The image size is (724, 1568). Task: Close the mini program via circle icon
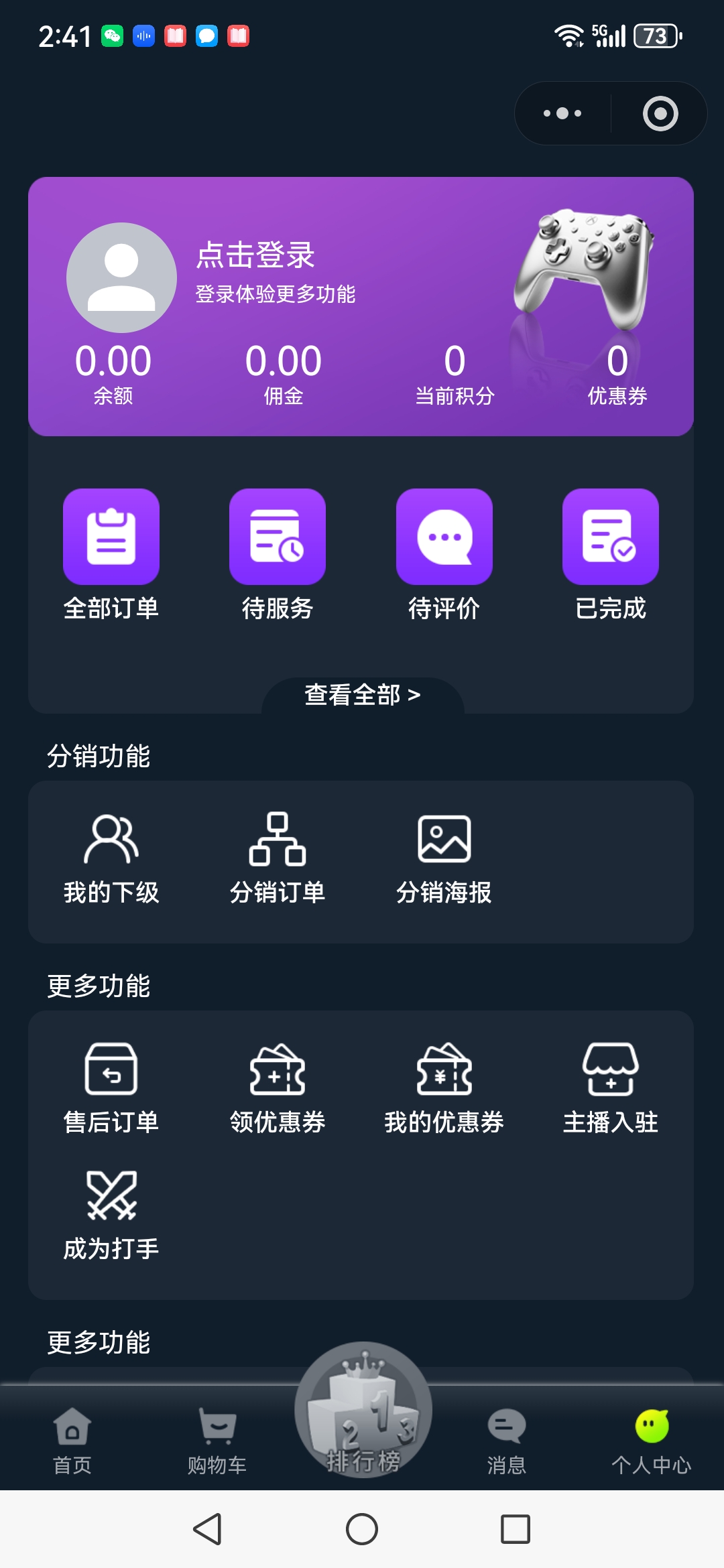[x=660, y=113]
